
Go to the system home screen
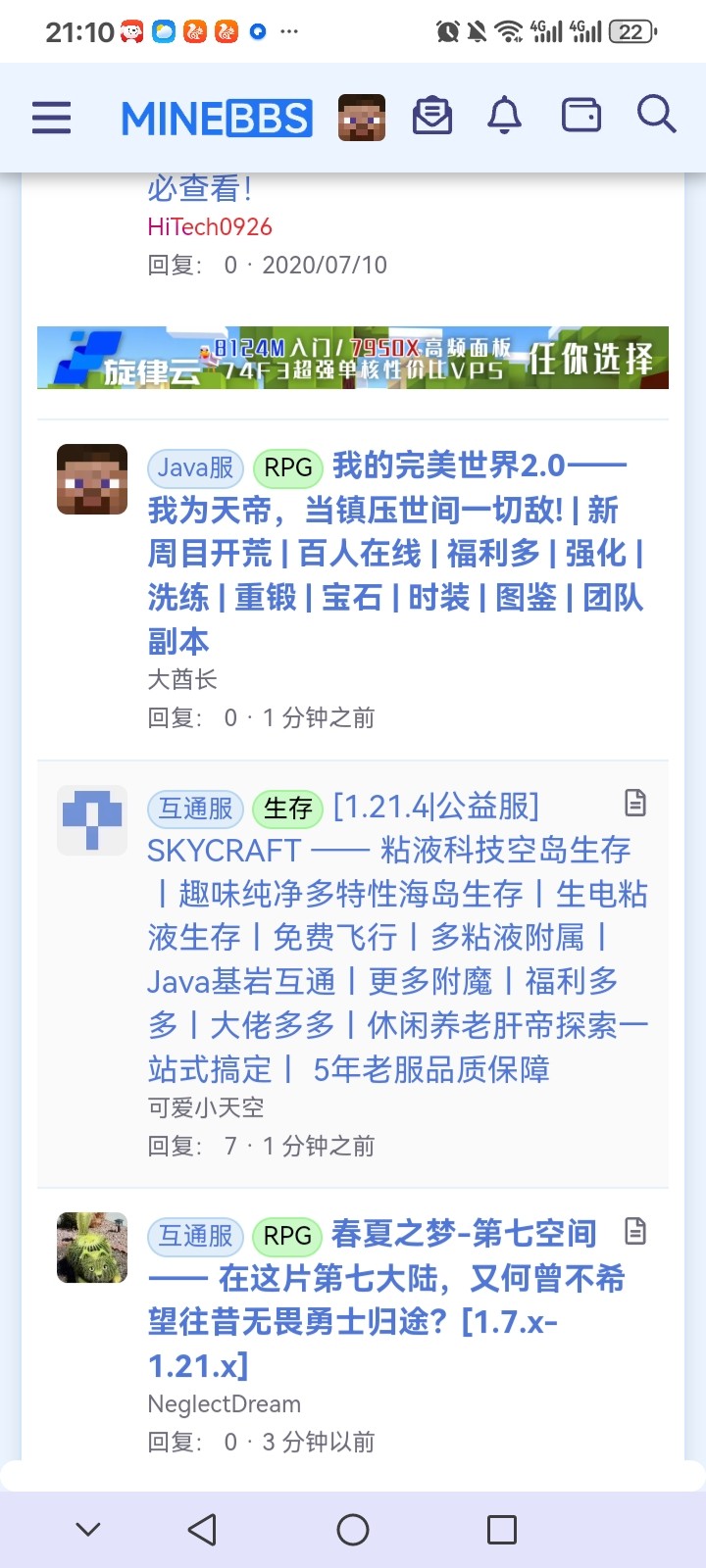353,1529
